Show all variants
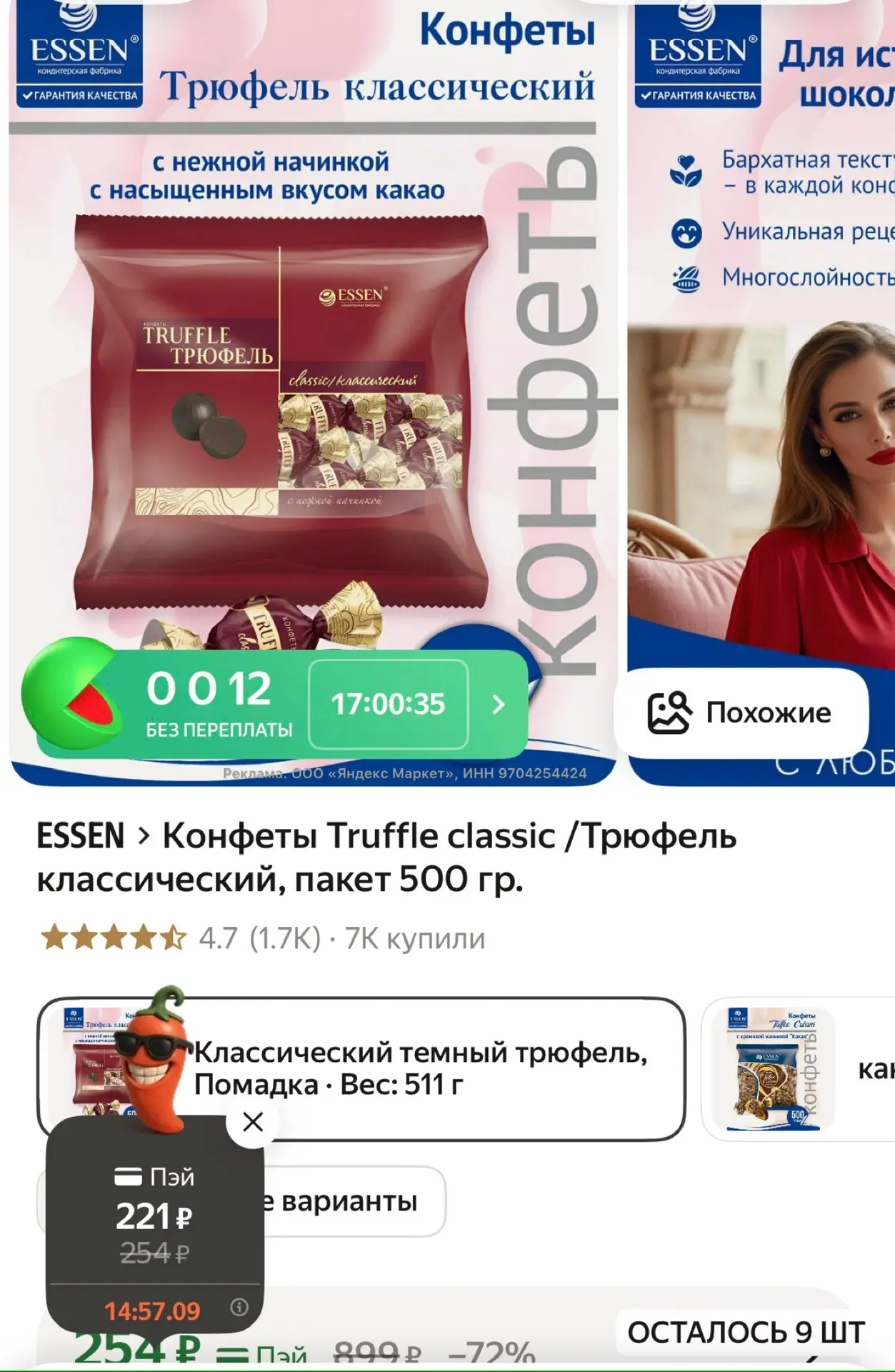The width and height of the screenshot is (895, 1372). coord(241,1201)
